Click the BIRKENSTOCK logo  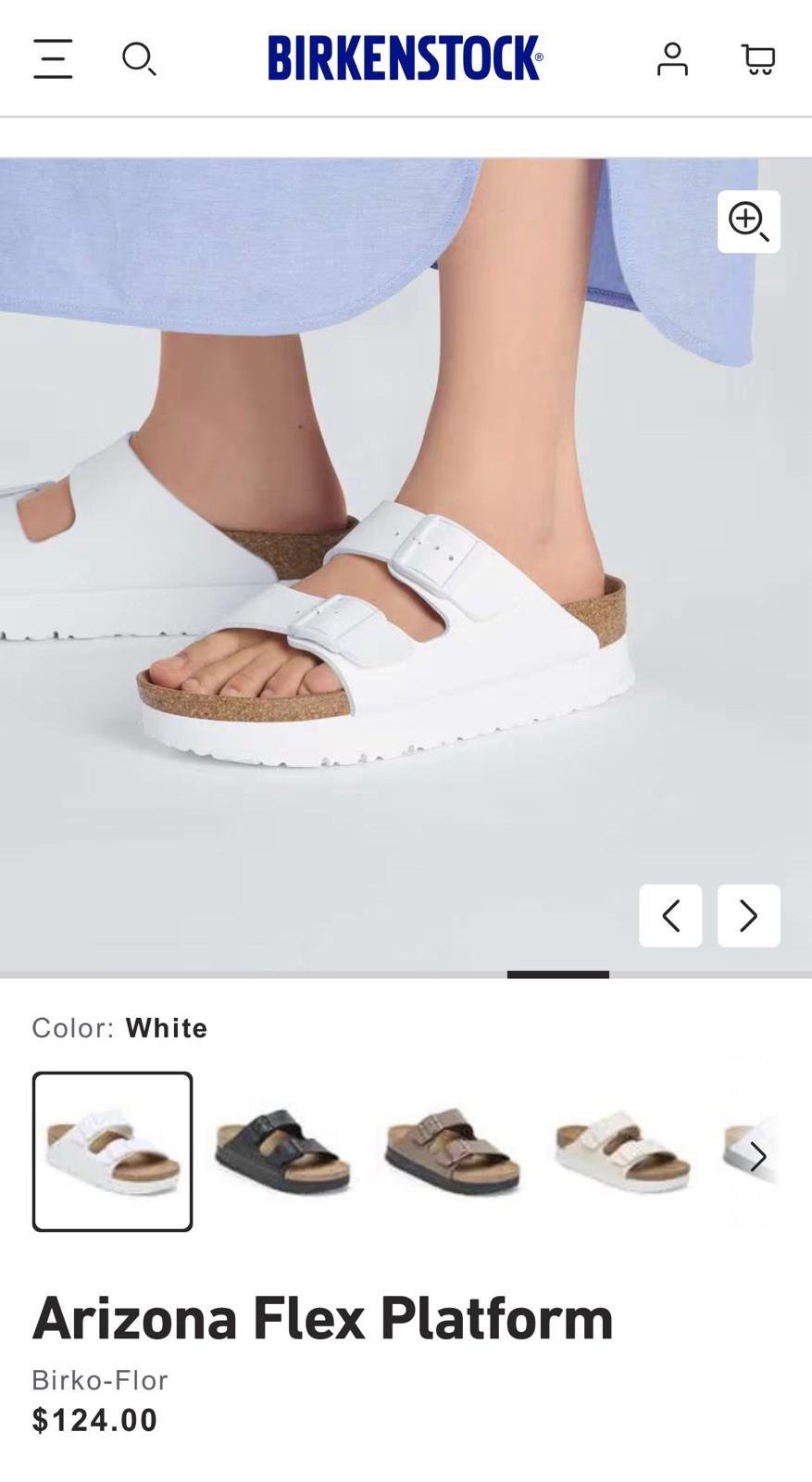click(x=405, y=56)
